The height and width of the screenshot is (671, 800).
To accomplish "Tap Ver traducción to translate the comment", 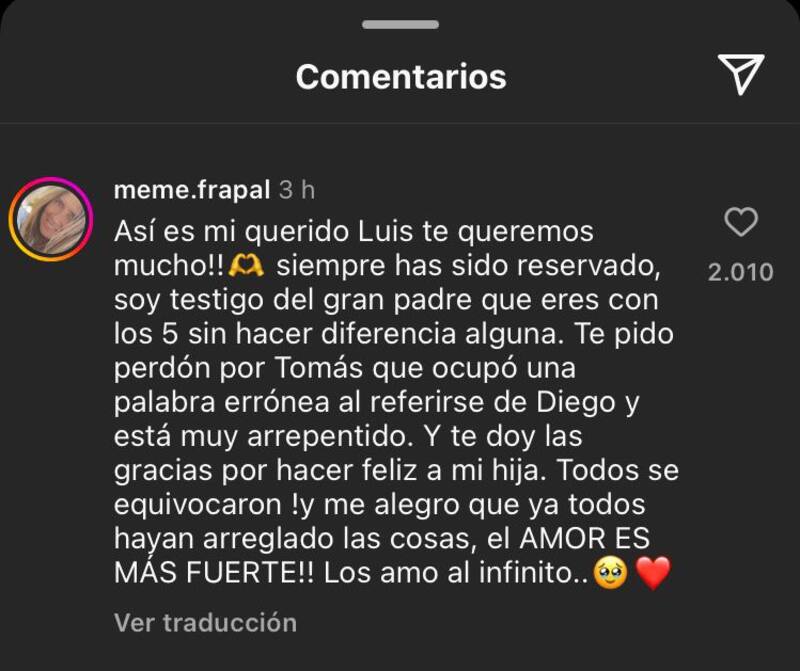I will 205,622.
